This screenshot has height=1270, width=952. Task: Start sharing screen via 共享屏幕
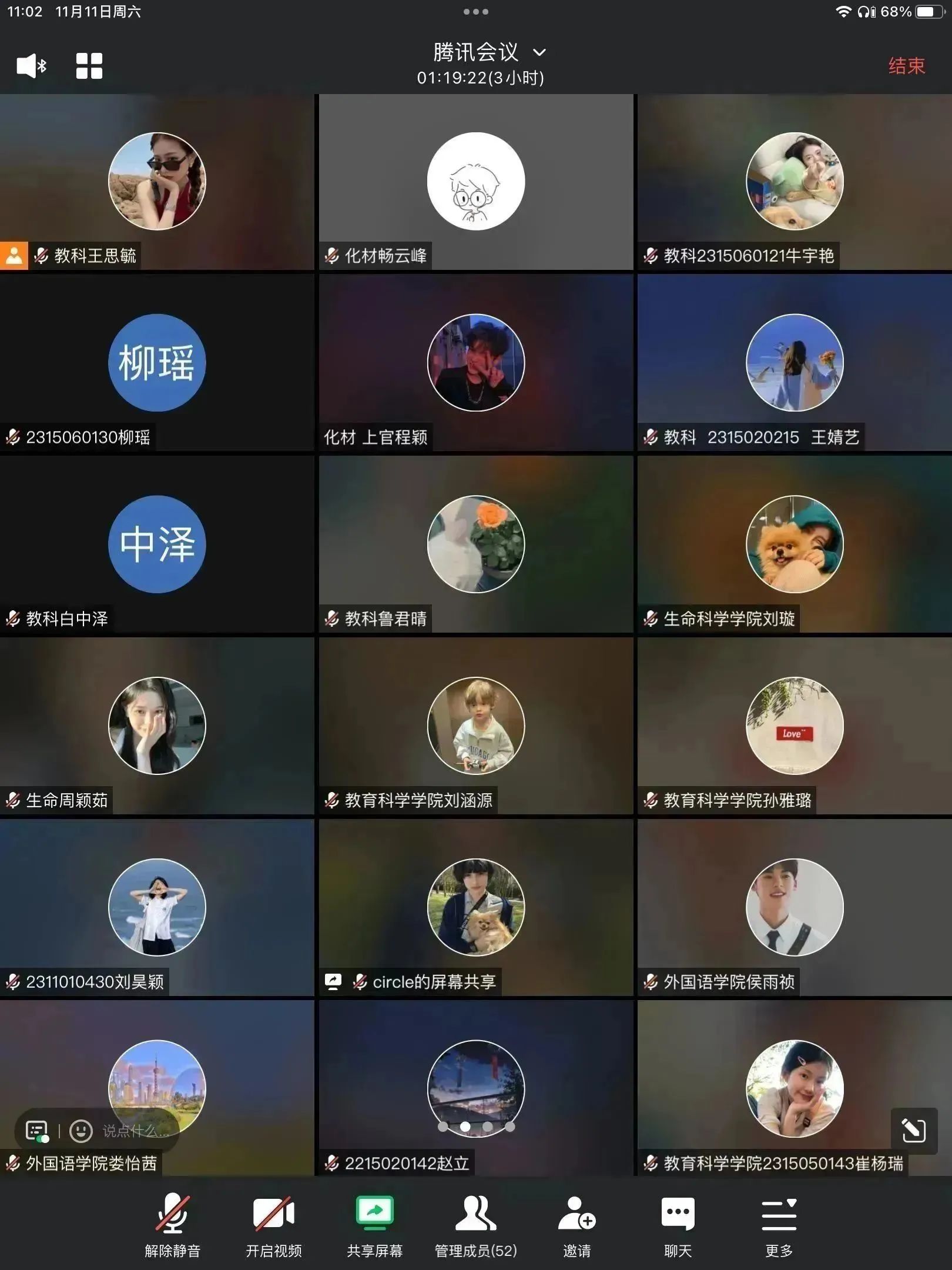(x=374, y=1225)
